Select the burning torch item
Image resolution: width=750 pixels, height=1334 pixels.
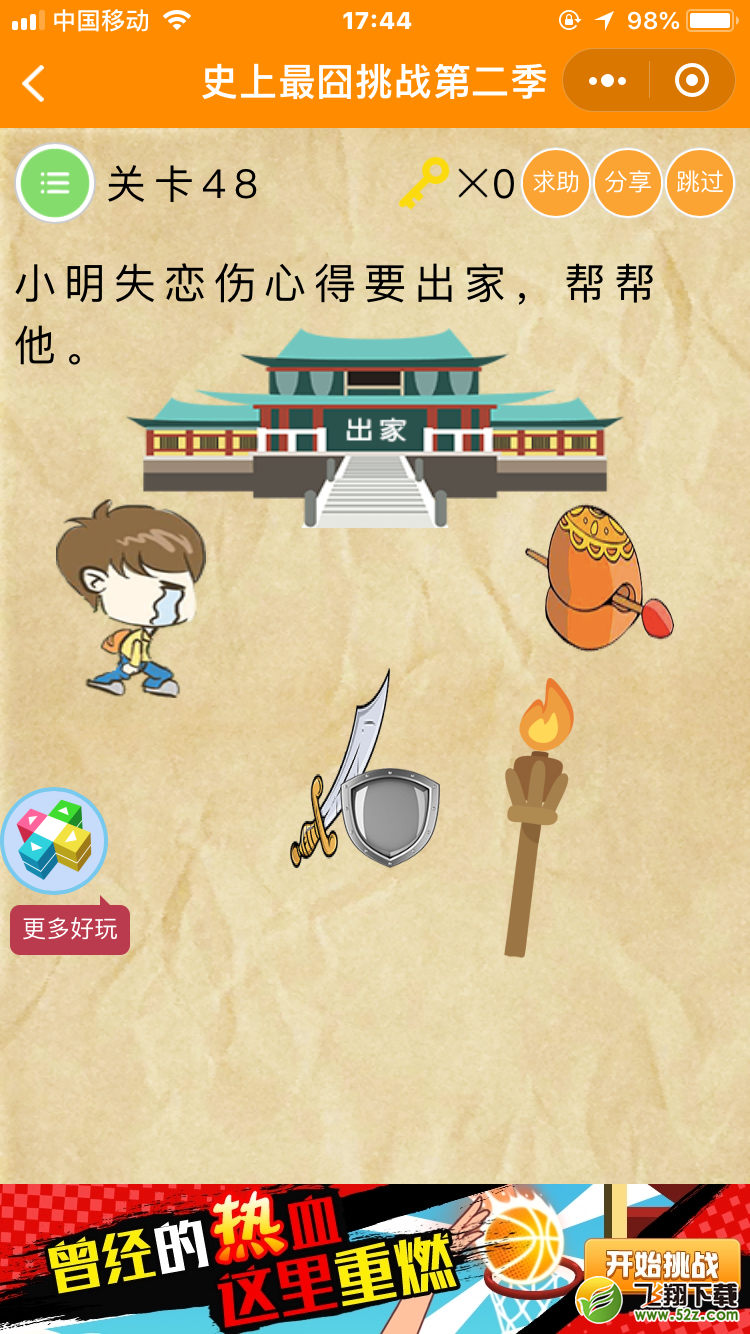point(536,815)
